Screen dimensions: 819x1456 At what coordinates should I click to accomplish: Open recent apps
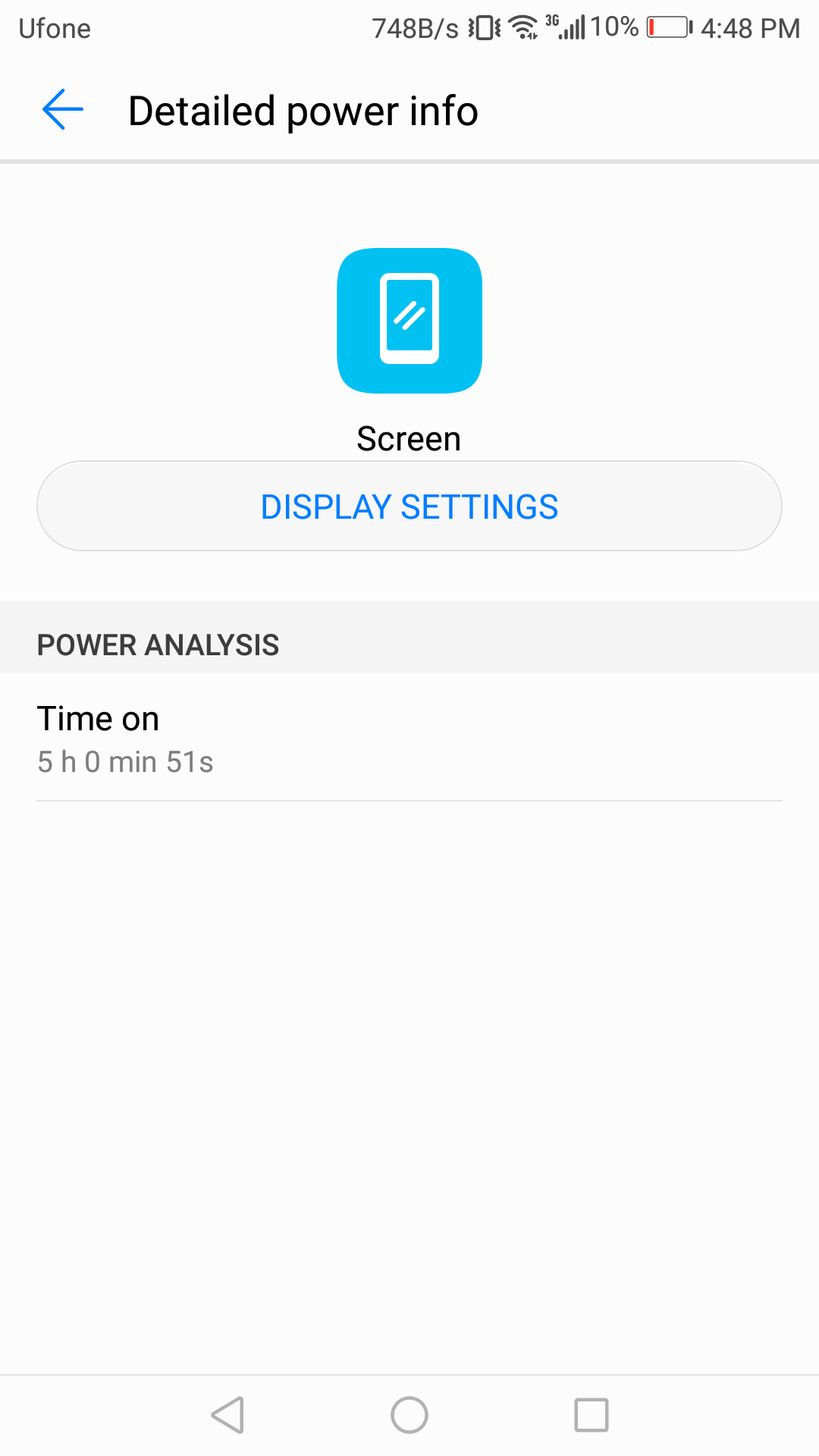click(x=591, y=1415)
